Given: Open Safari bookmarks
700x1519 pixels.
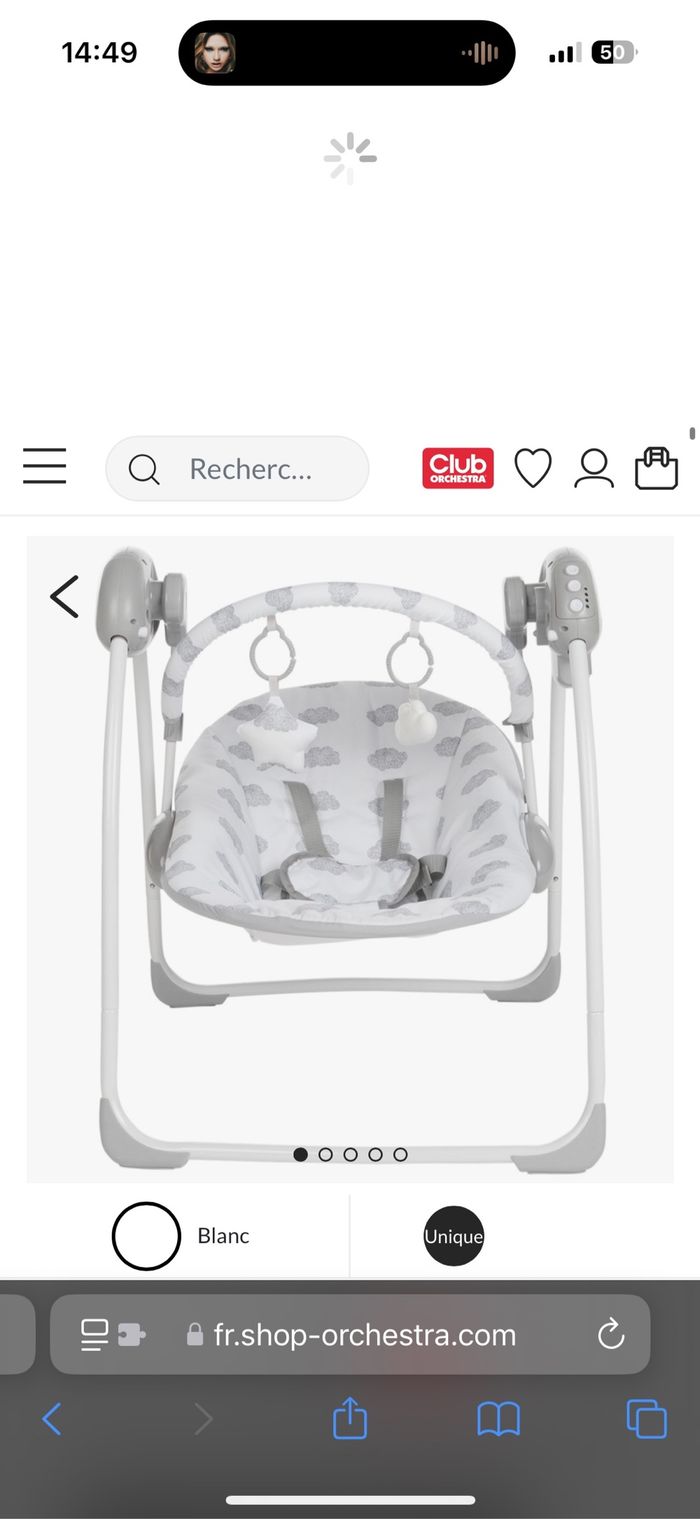Looking at the screenshot, I should [x=498, y=1419].
